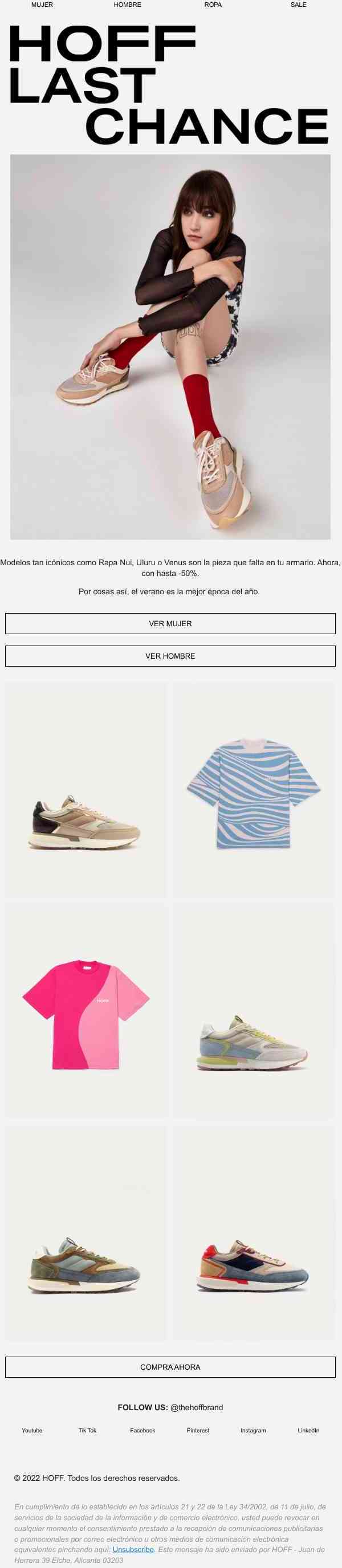
Task: Open the SALE section
Action: click(x=298, y=5)
